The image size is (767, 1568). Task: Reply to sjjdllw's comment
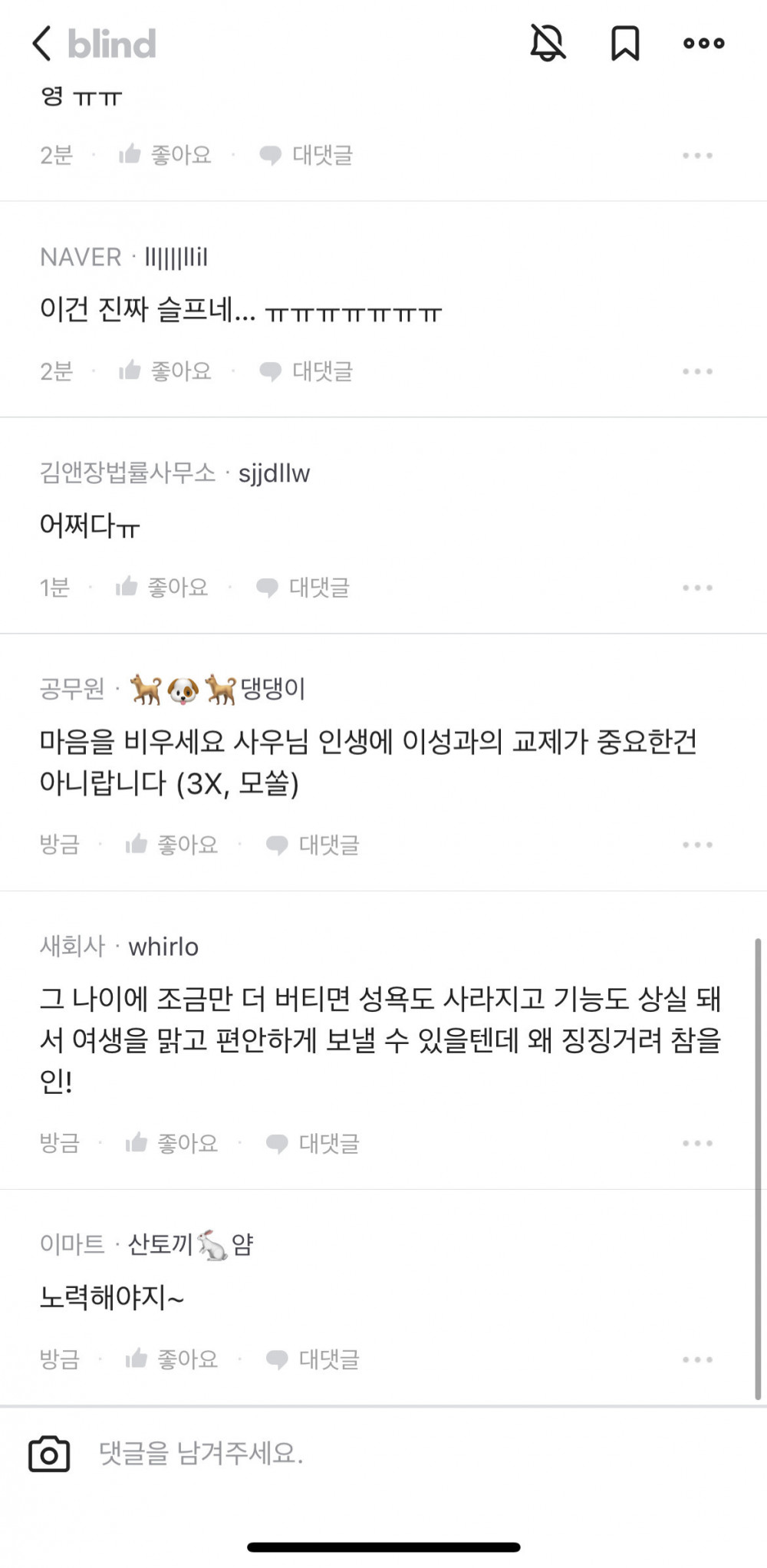[304, 588]
